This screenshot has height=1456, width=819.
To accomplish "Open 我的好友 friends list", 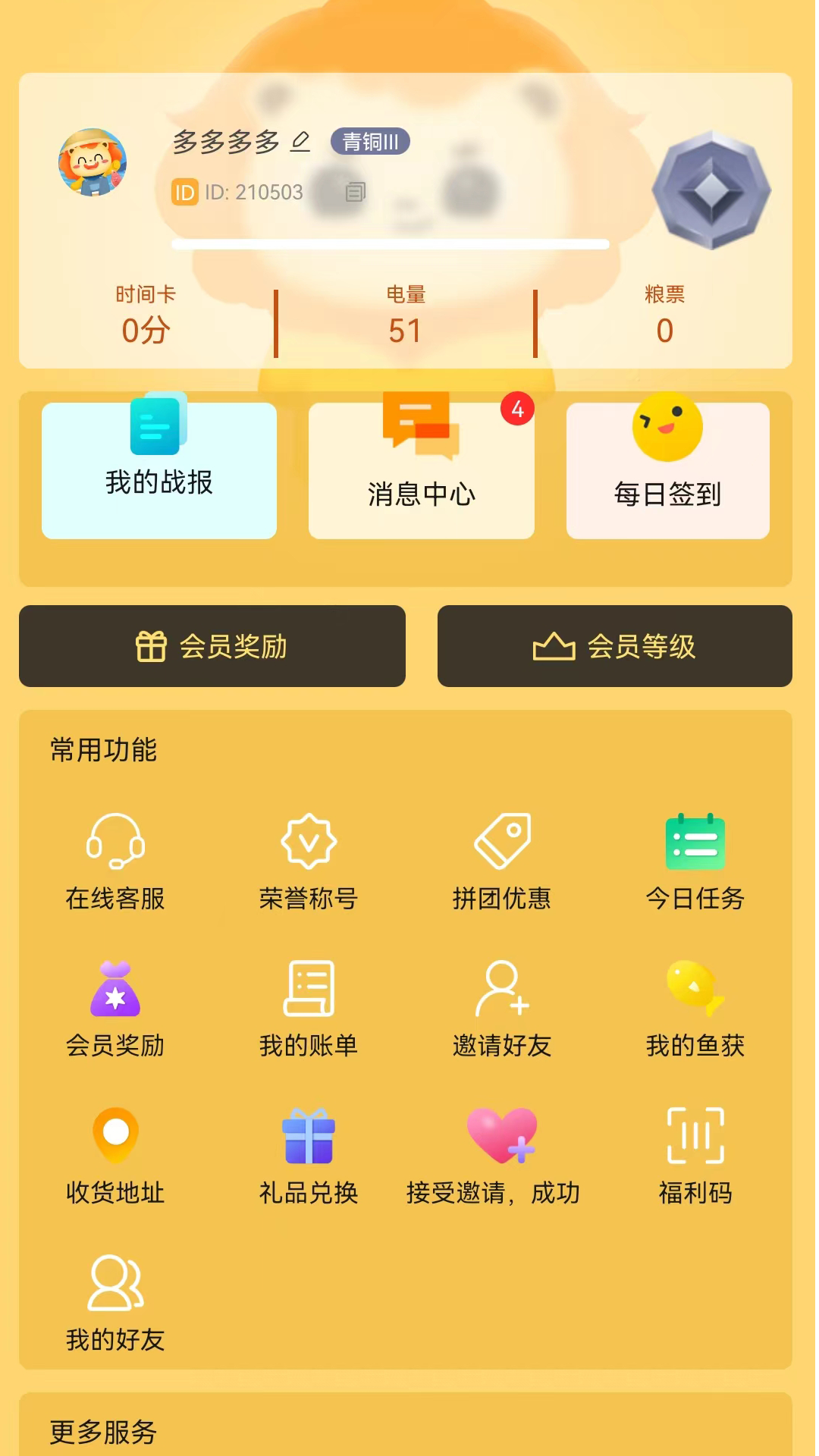I will [x=115, y=1303].
